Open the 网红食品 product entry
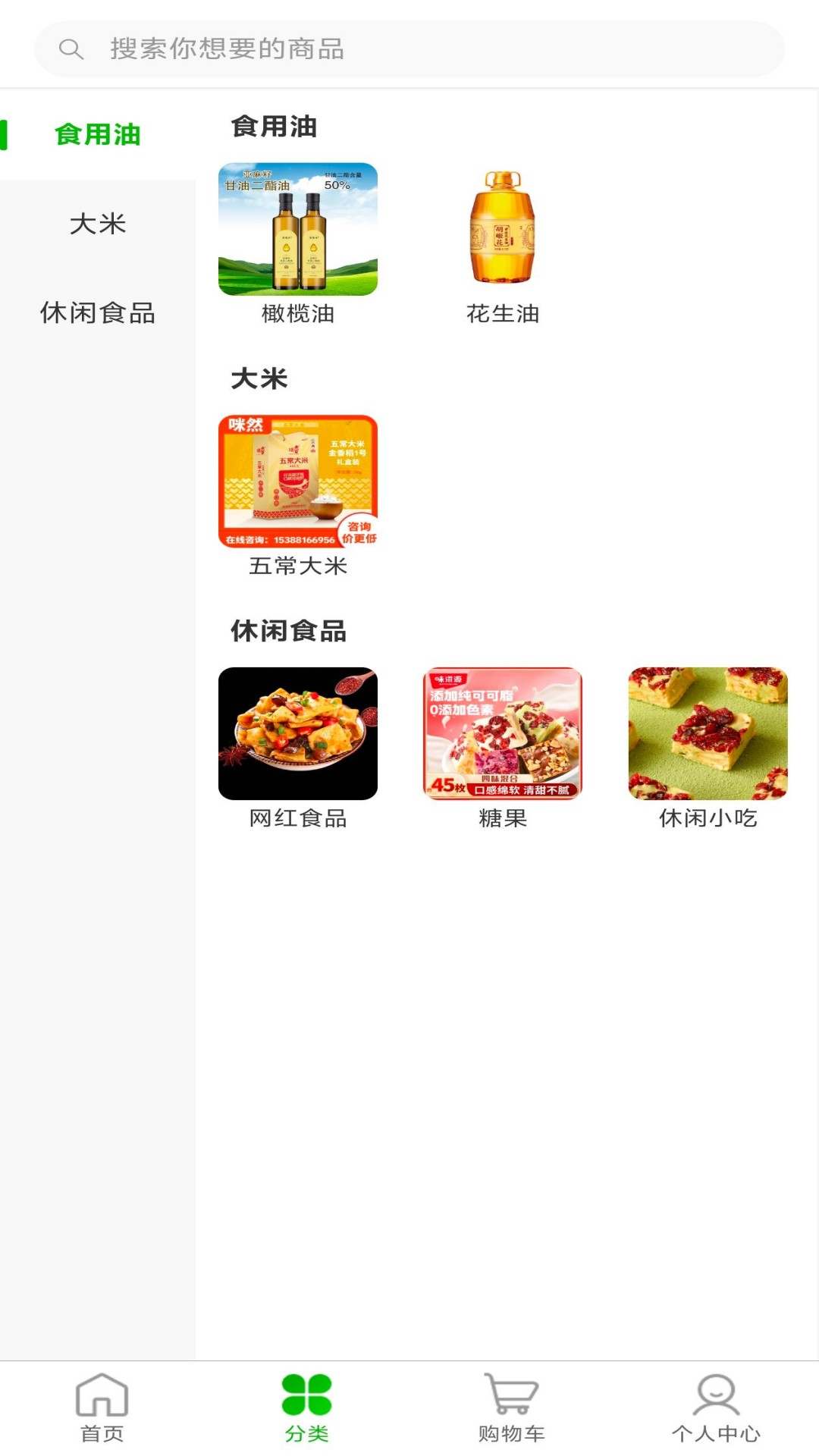The width and height of the screenshot is (819, 1456). tap(297, 734)
